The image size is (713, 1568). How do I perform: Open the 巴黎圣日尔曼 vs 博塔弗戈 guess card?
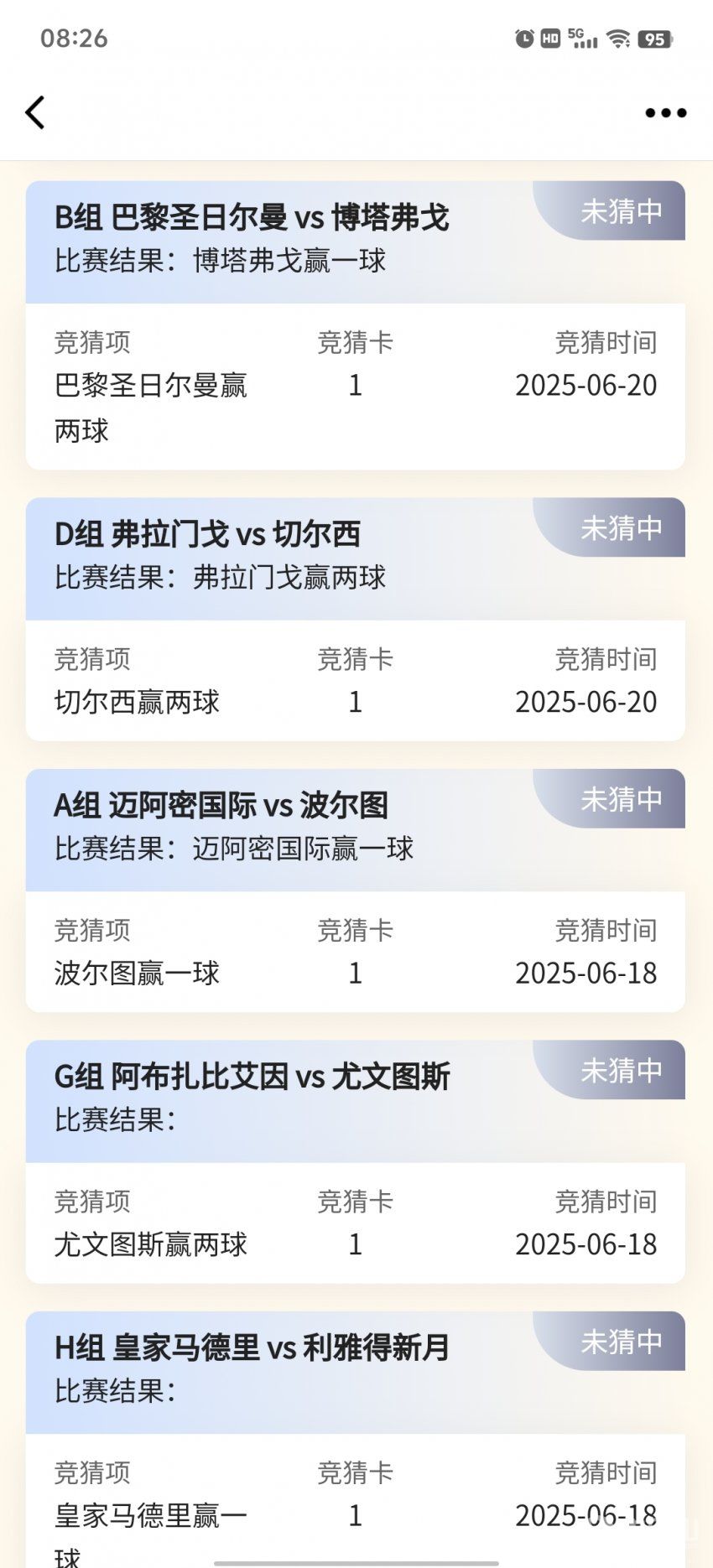[x=356, y=325]
